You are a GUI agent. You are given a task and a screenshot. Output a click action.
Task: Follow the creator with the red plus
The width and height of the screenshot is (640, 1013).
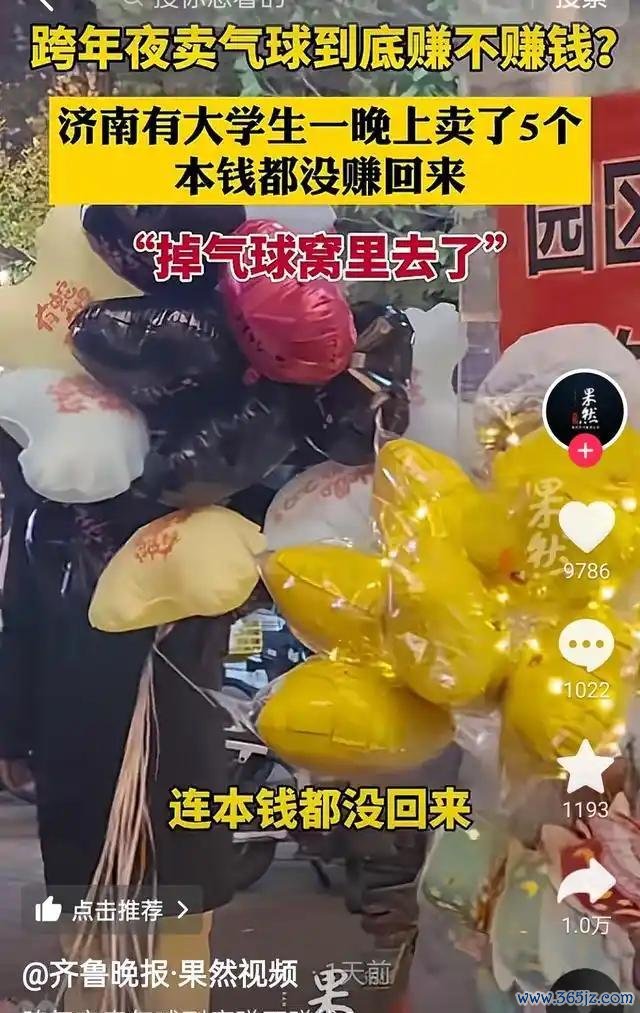(x=585, y=451)
